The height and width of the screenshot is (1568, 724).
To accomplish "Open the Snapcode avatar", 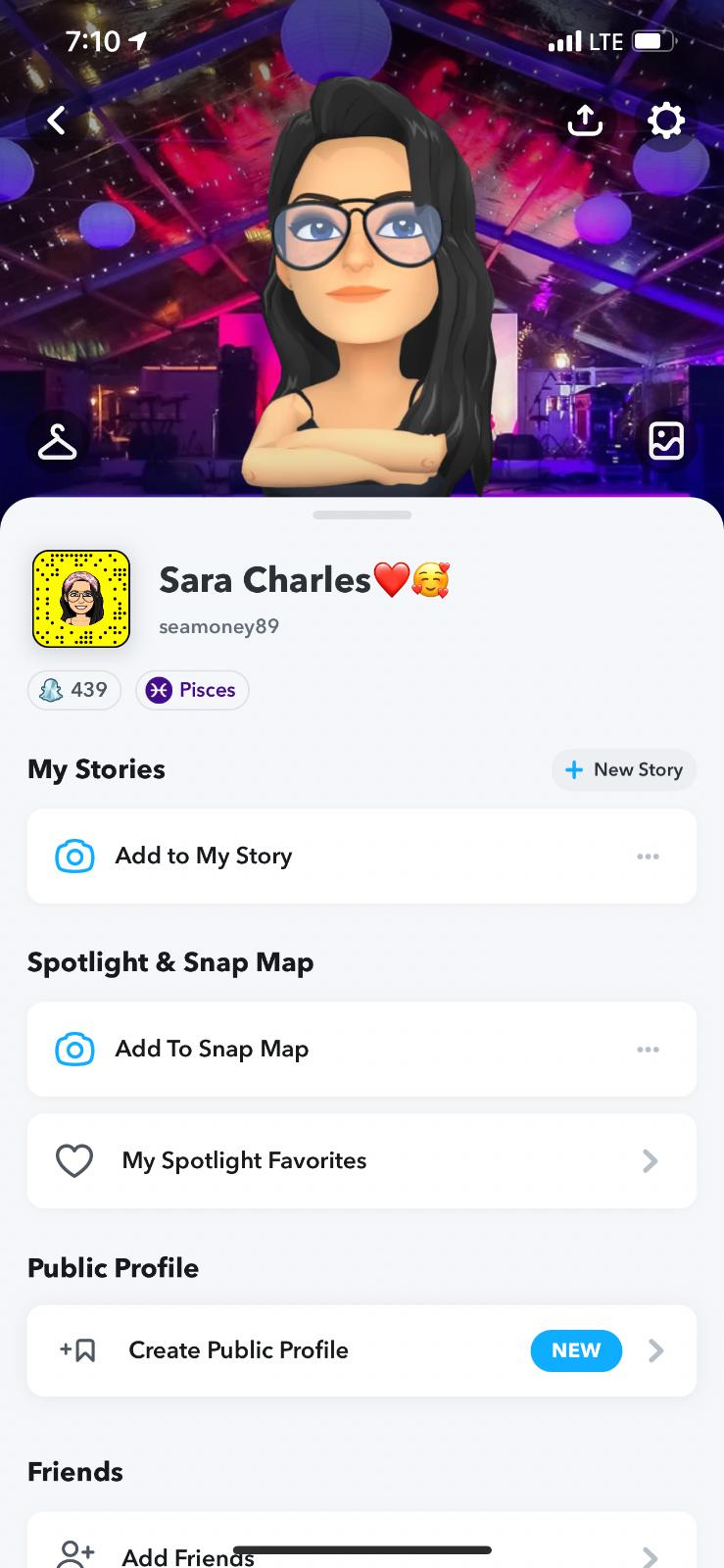I will point(81,599).
